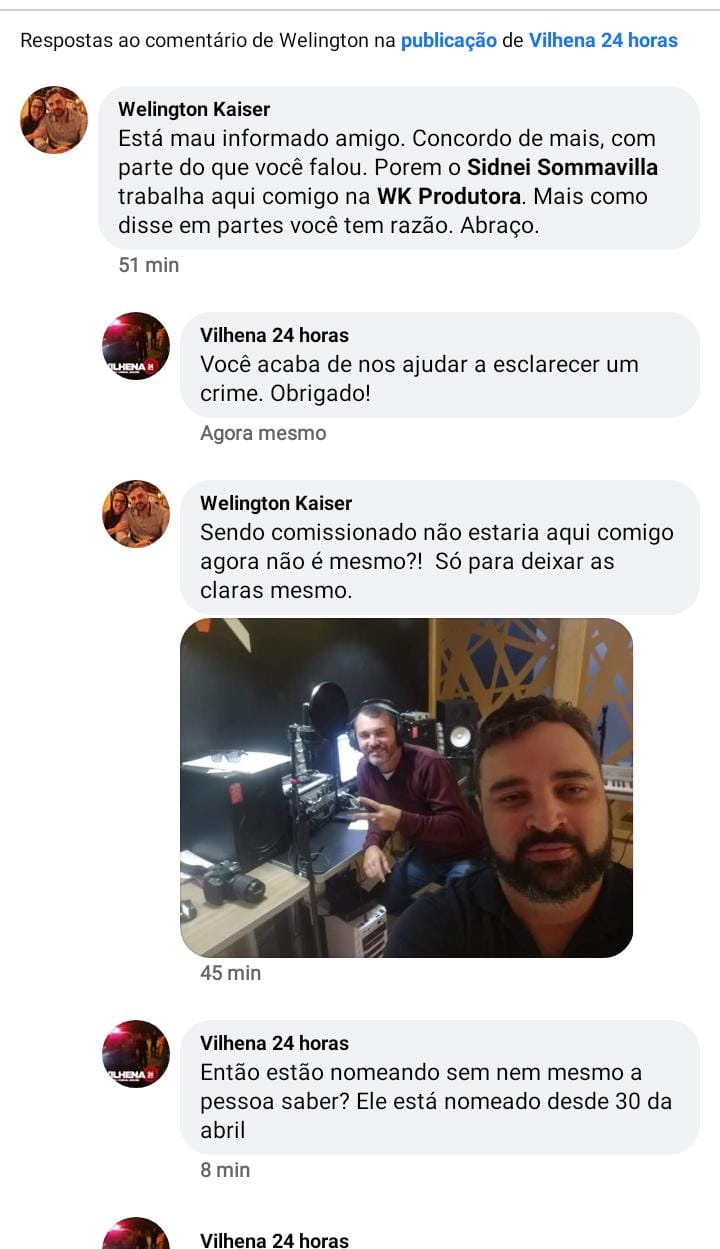This screenshot has width=720, height=1249.
Task: Open Vilhena 24 horas name above the 'nomeando' reply
Action: coord(275,1044)
